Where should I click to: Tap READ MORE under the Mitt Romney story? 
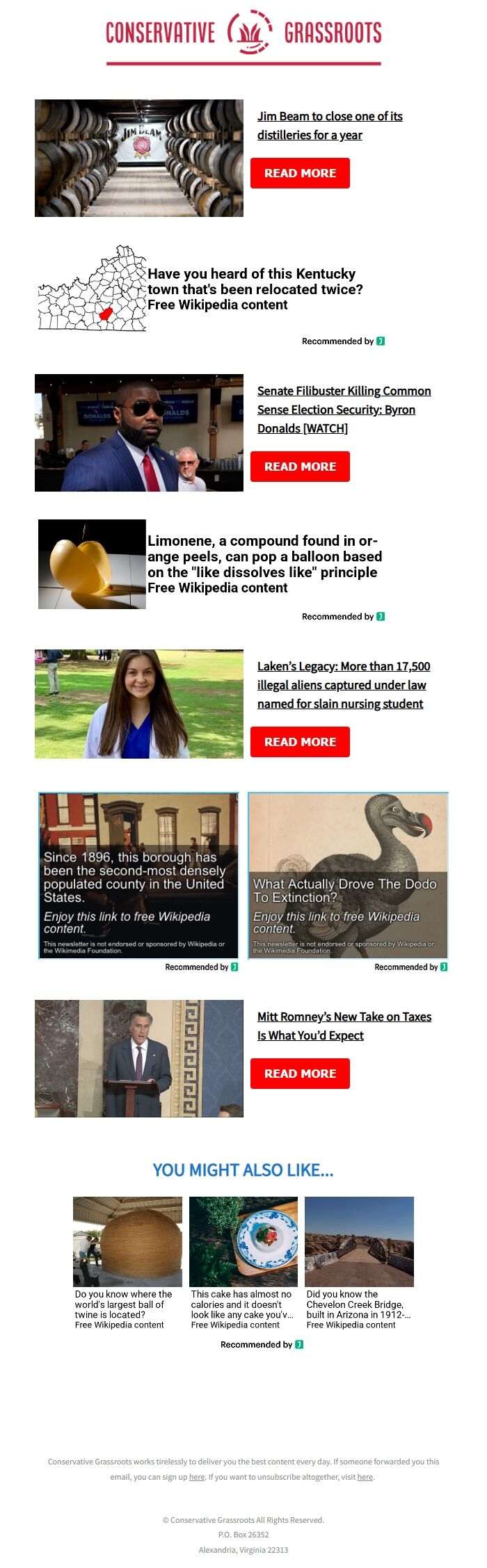tap(300, 1074)
